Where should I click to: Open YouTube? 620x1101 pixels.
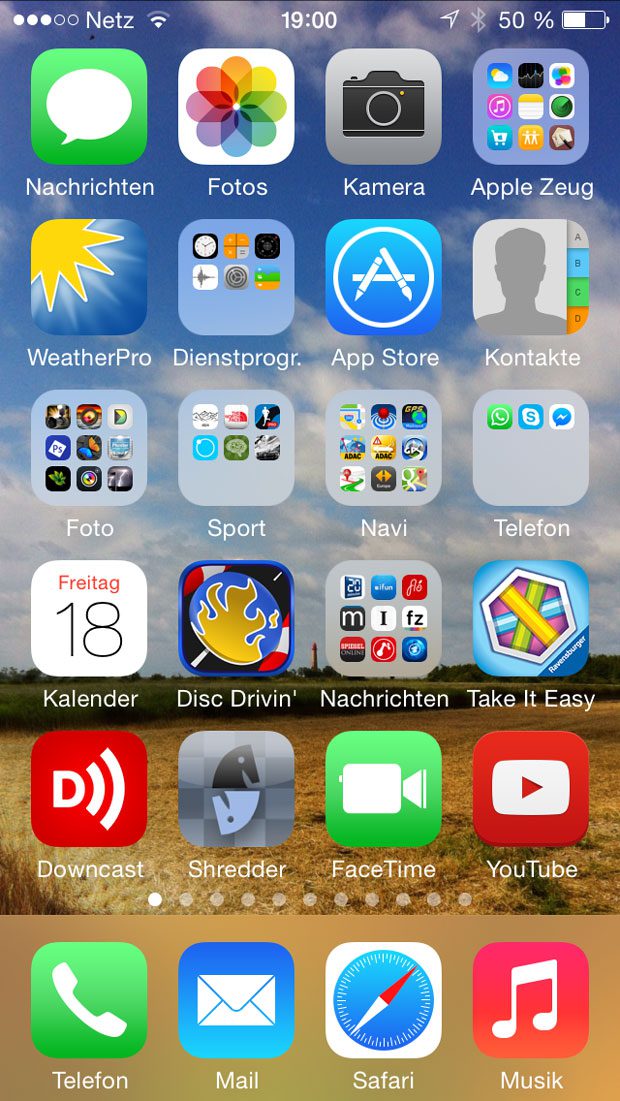click(531, 789)
